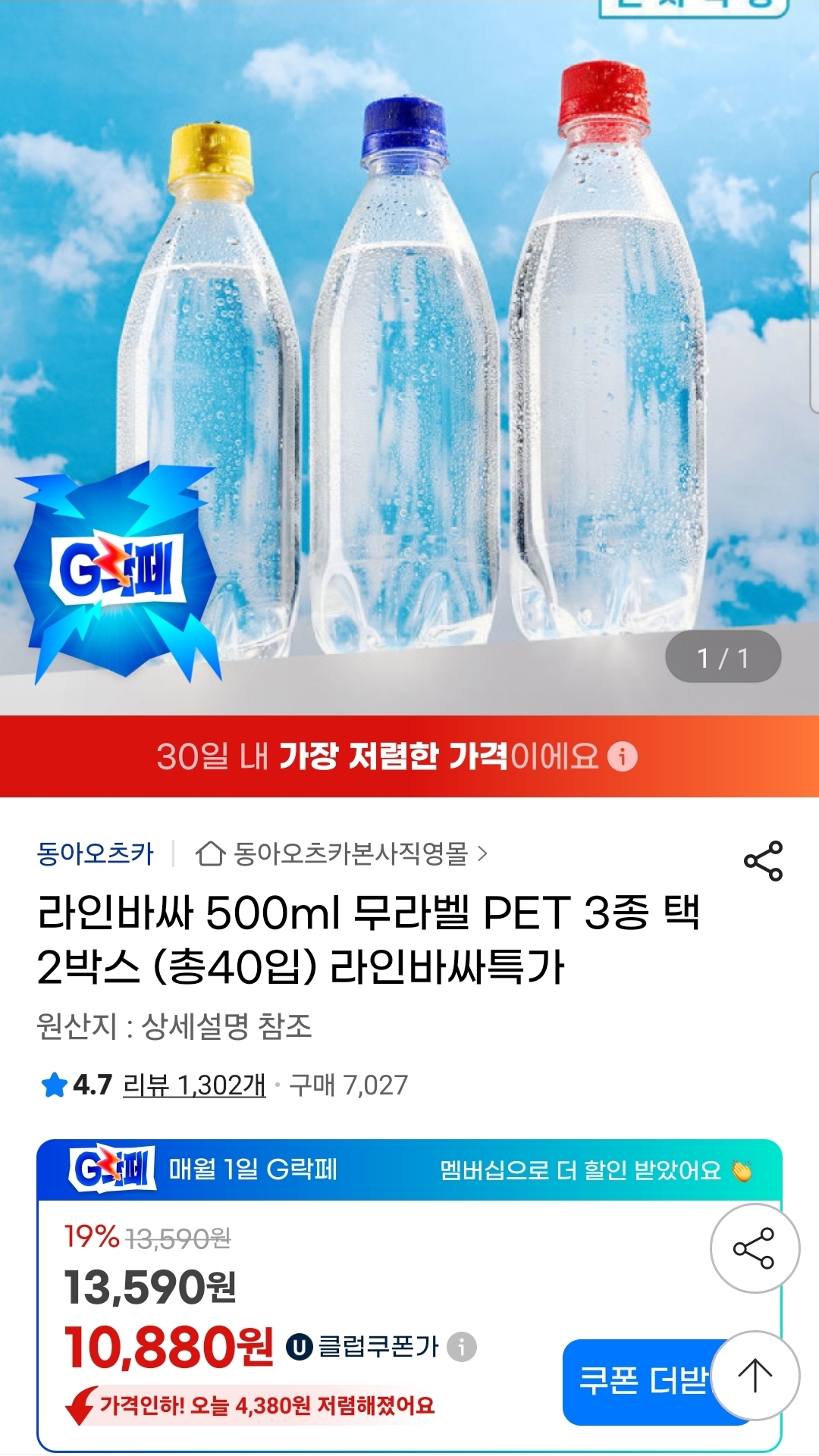This screenshot has height=1456, width=819.
Task: Open the 리뷰 1,302개 reviews link
Action: click(194, 1085)
